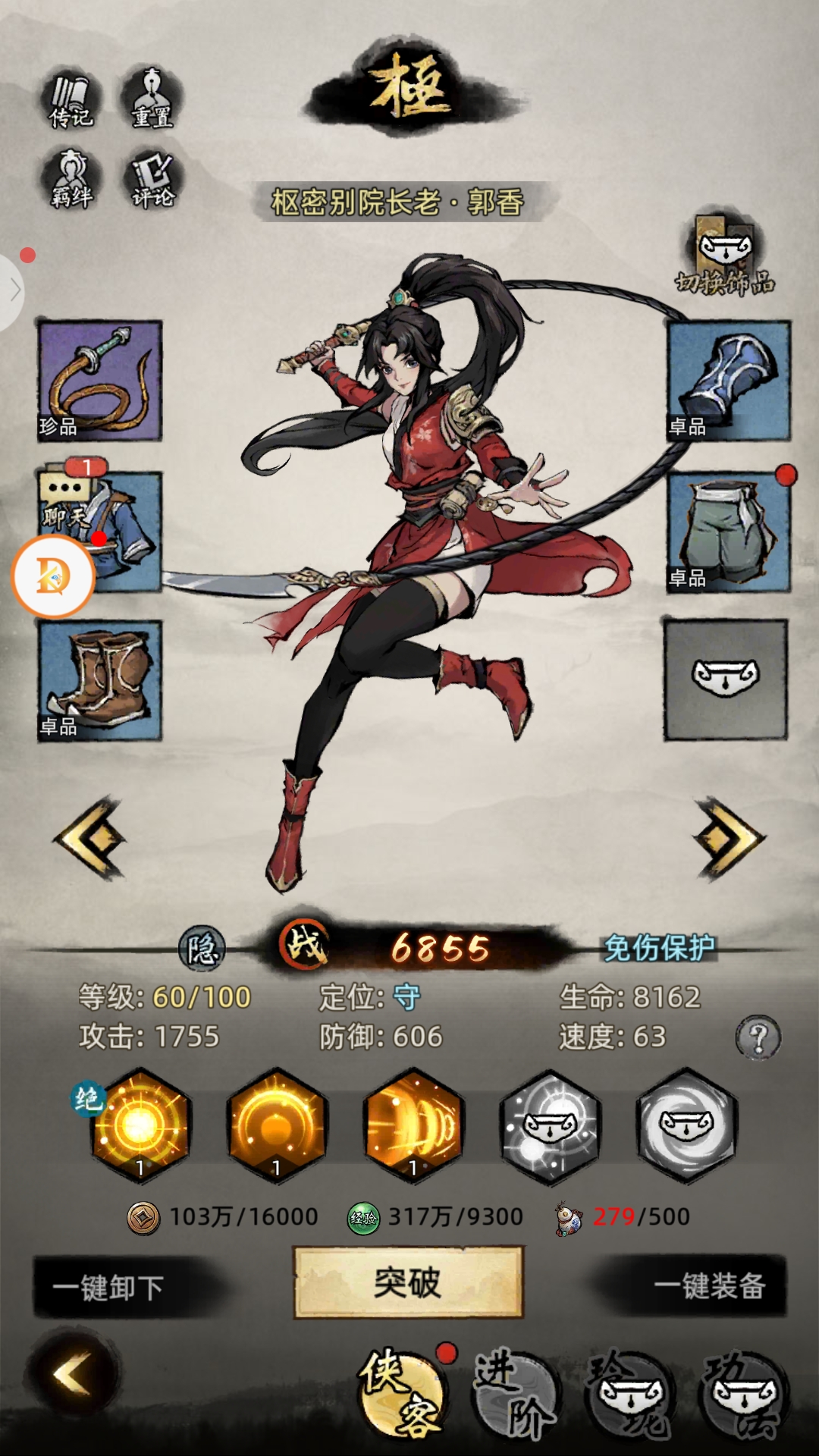Image resolution: width=819 pixels, height=1456 pixels.
Task: Tap 一键卸下 to unequip all
Action: click(x=108, y=1287)
